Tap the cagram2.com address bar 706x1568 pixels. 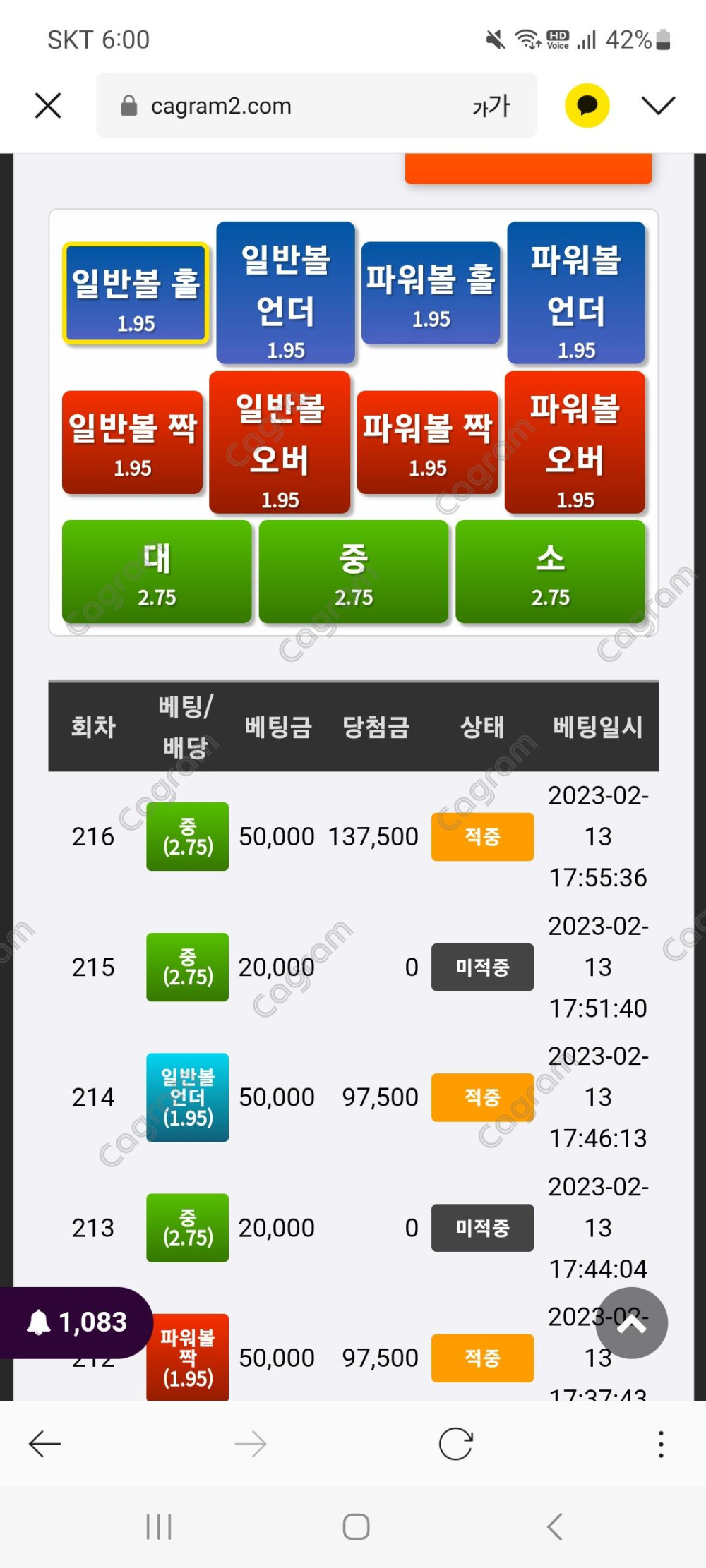(282, 106)
